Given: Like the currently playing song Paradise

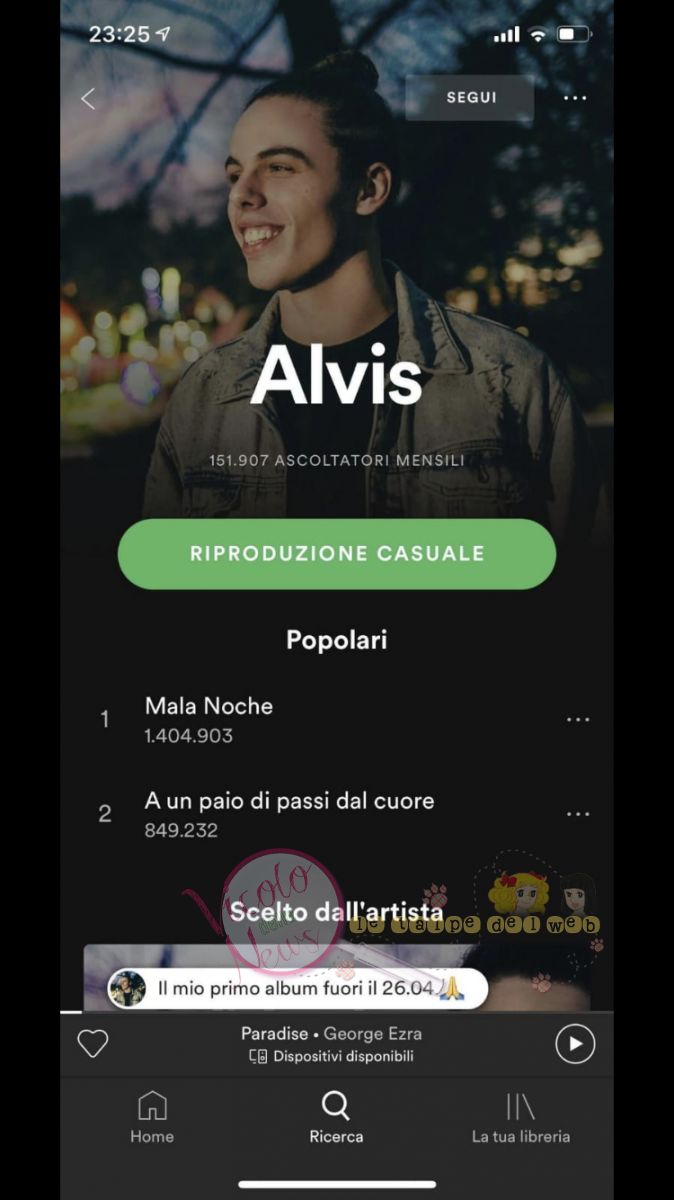Looking at the screenshot, I should tap(93, 1044).
